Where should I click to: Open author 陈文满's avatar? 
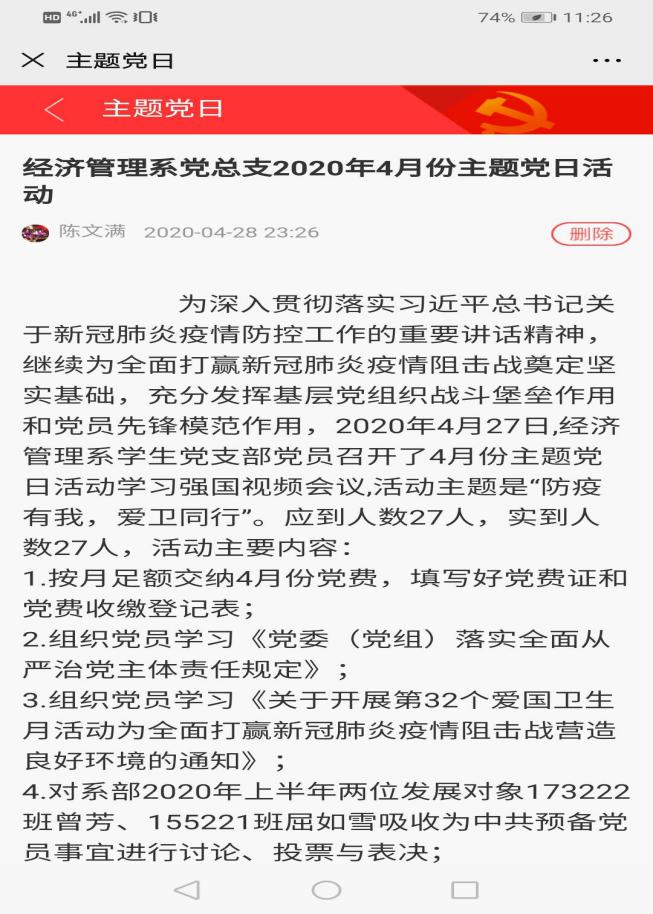click(35, 233)
